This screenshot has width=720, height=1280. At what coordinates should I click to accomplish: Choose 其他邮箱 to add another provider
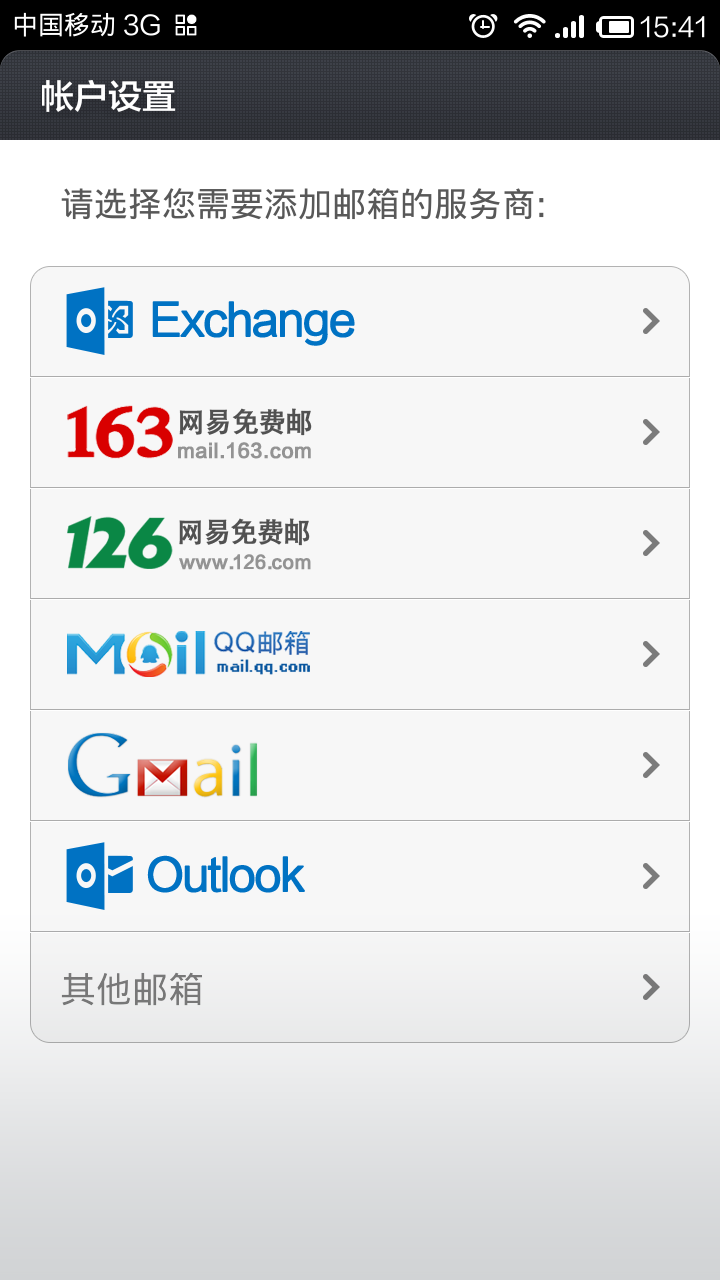(360, 986)
